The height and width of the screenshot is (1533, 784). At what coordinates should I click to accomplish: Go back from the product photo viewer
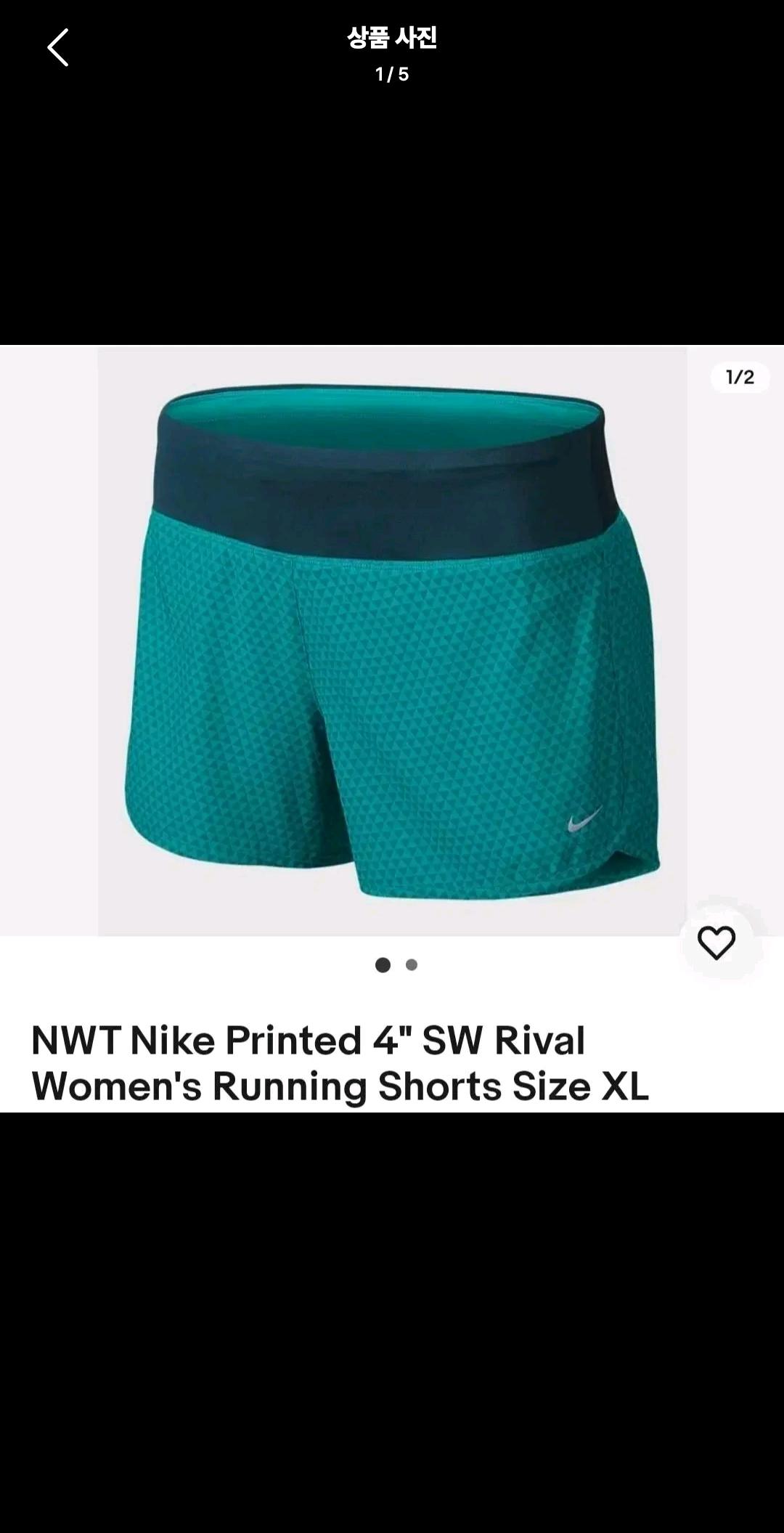58,48
